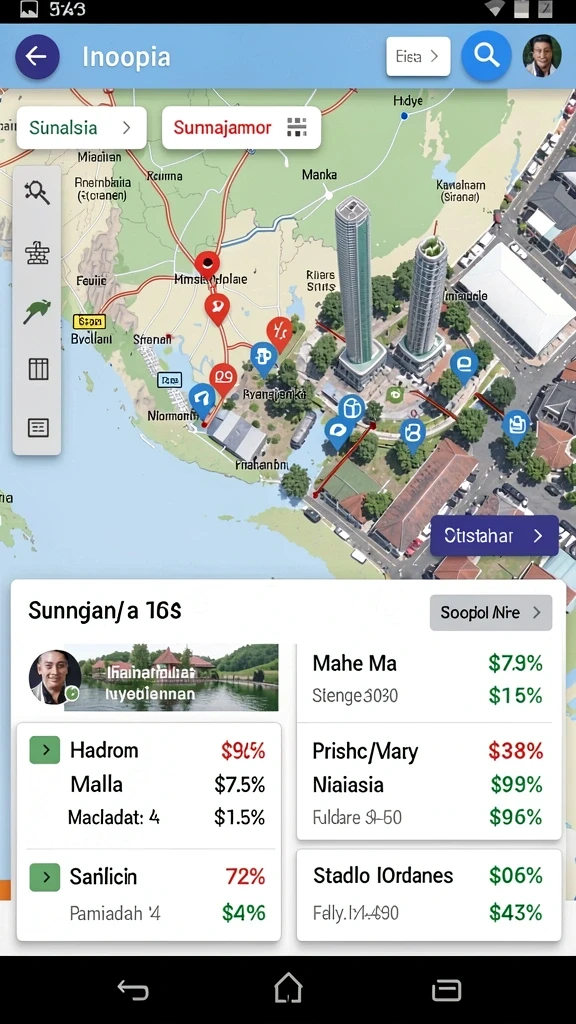
Task: Open the Mahe Ma entry
Action: [429, 679]
